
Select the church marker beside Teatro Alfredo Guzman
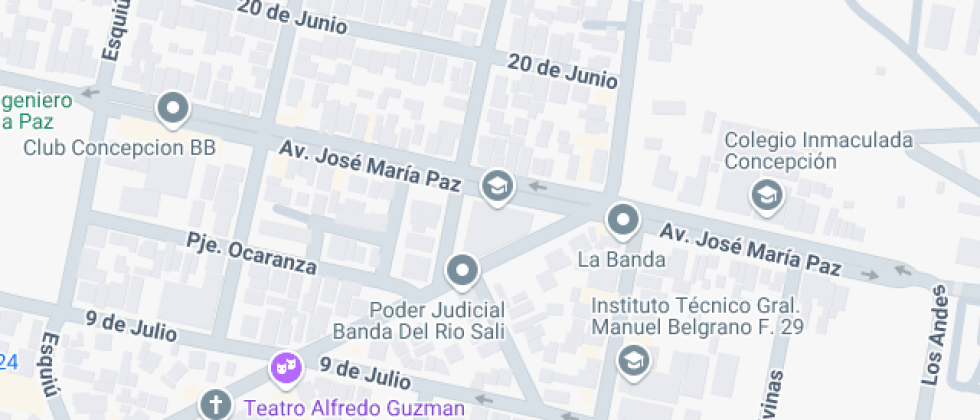pos(215,404)
